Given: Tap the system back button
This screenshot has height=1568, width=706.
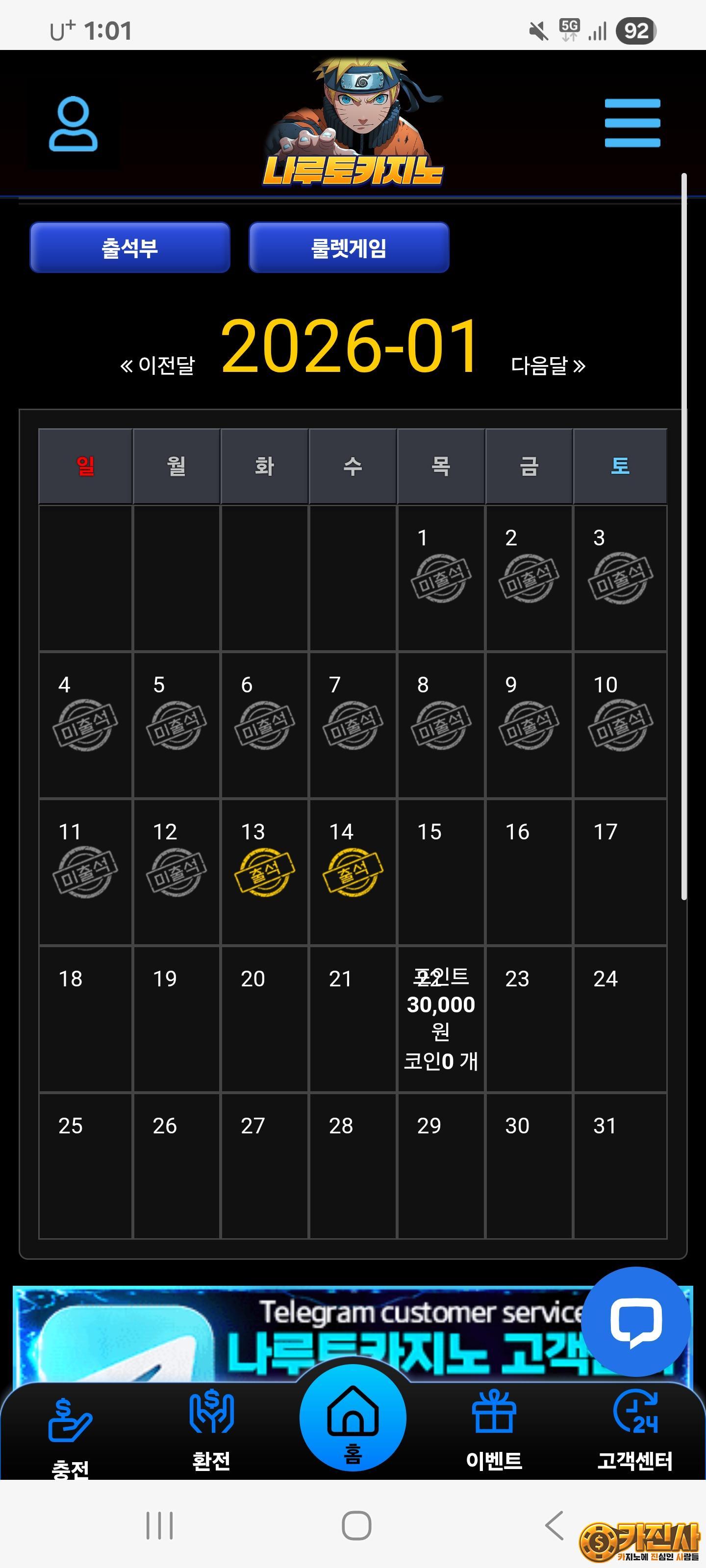Looking at the screenshot, I should coord(555,1525).
